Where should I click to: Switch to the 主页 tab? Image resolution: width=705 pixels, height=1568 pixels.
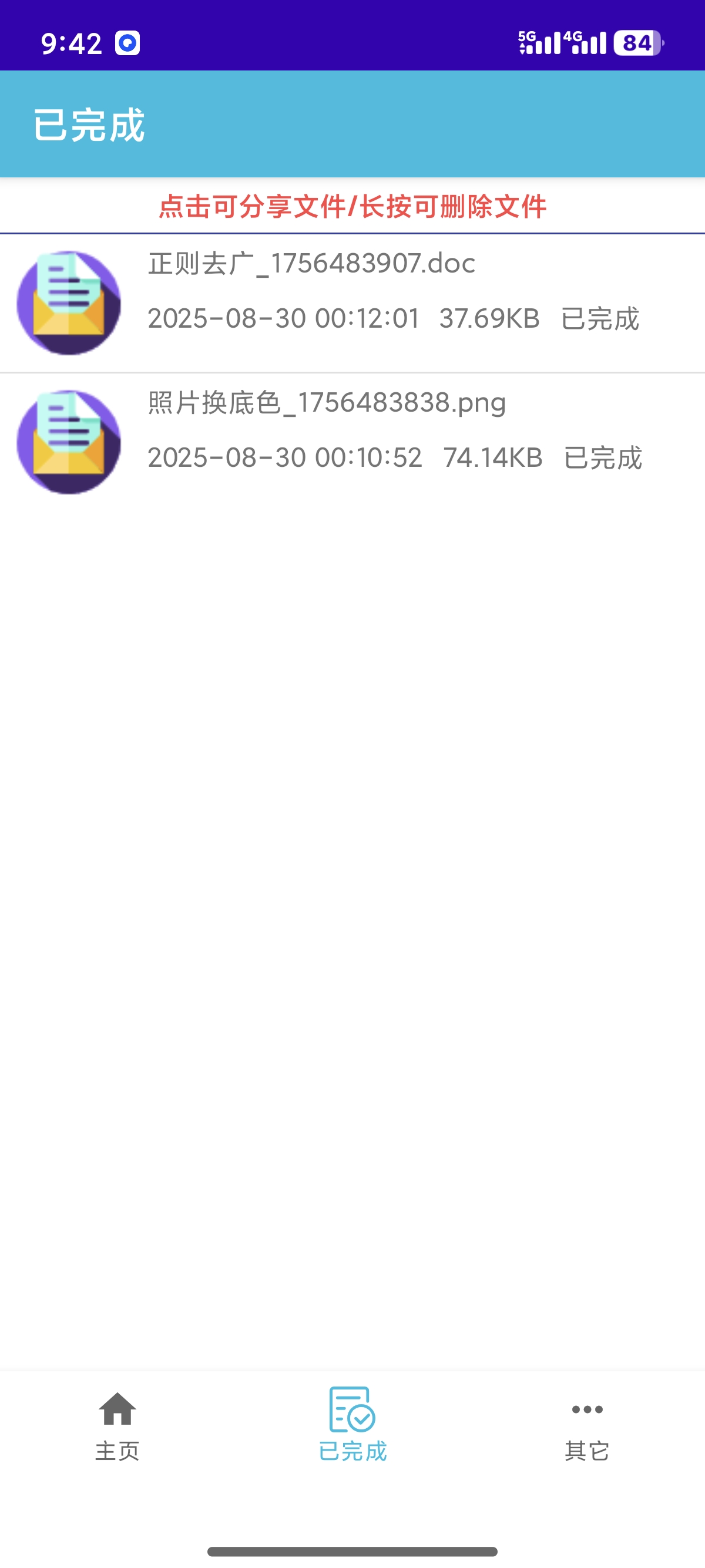(117, 1425)
